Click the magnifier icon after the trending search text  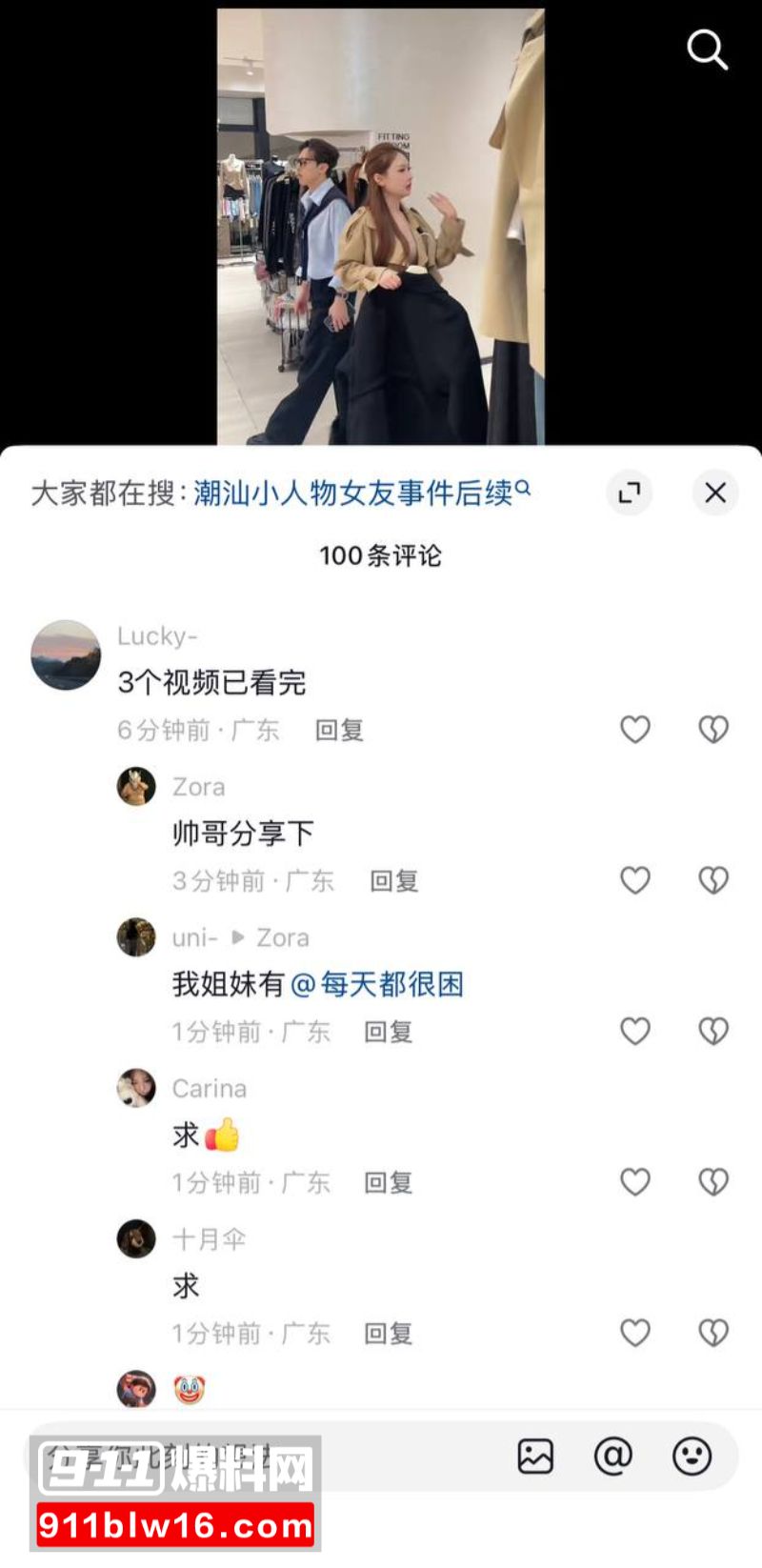[x=524, y=488]
